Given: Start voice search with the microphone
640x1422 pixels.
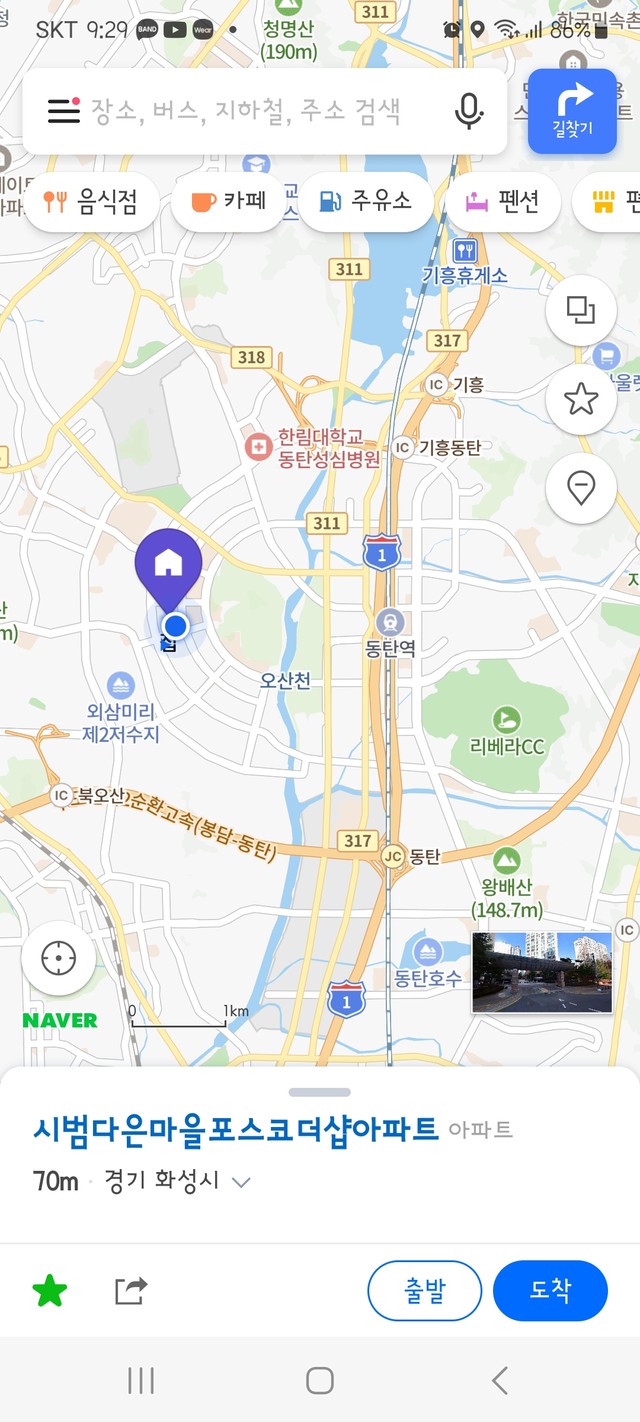Looking at the screenshot, I should tap(469, 111).
